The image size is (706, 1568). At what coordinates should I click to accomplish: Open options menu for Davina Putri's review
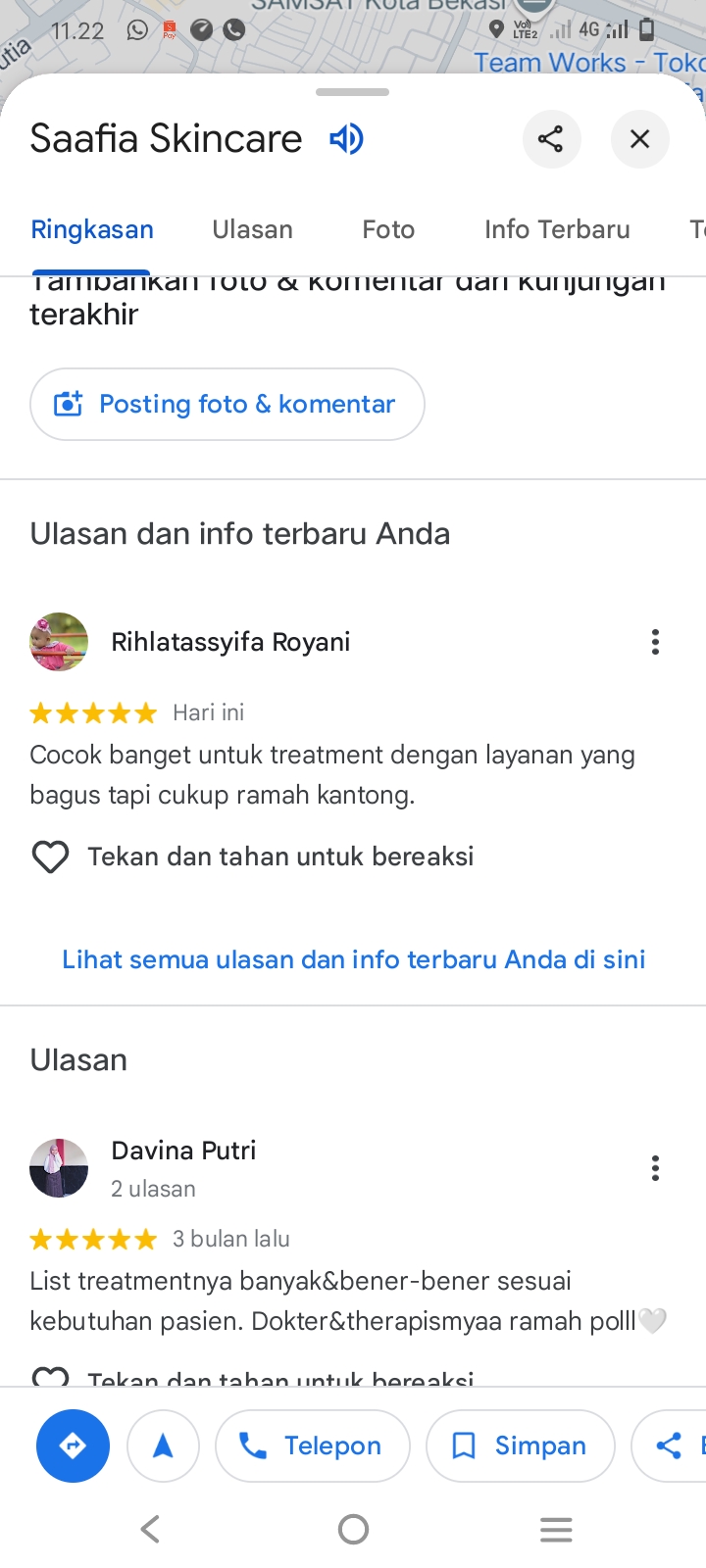[x=655, y=1168]
